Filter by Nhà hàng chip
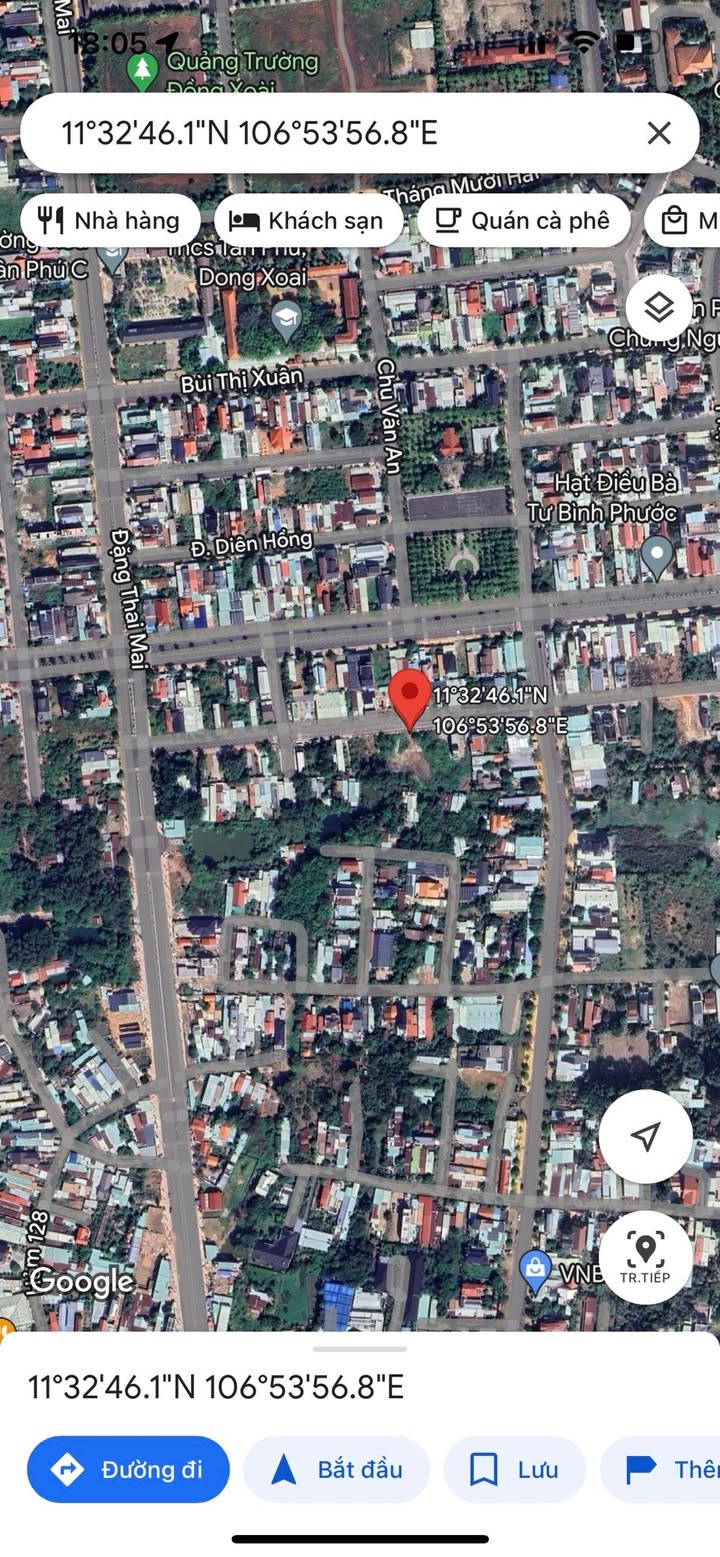Image resolution: width=720 pixels, height=1557 pixels. tap(111, 220)
